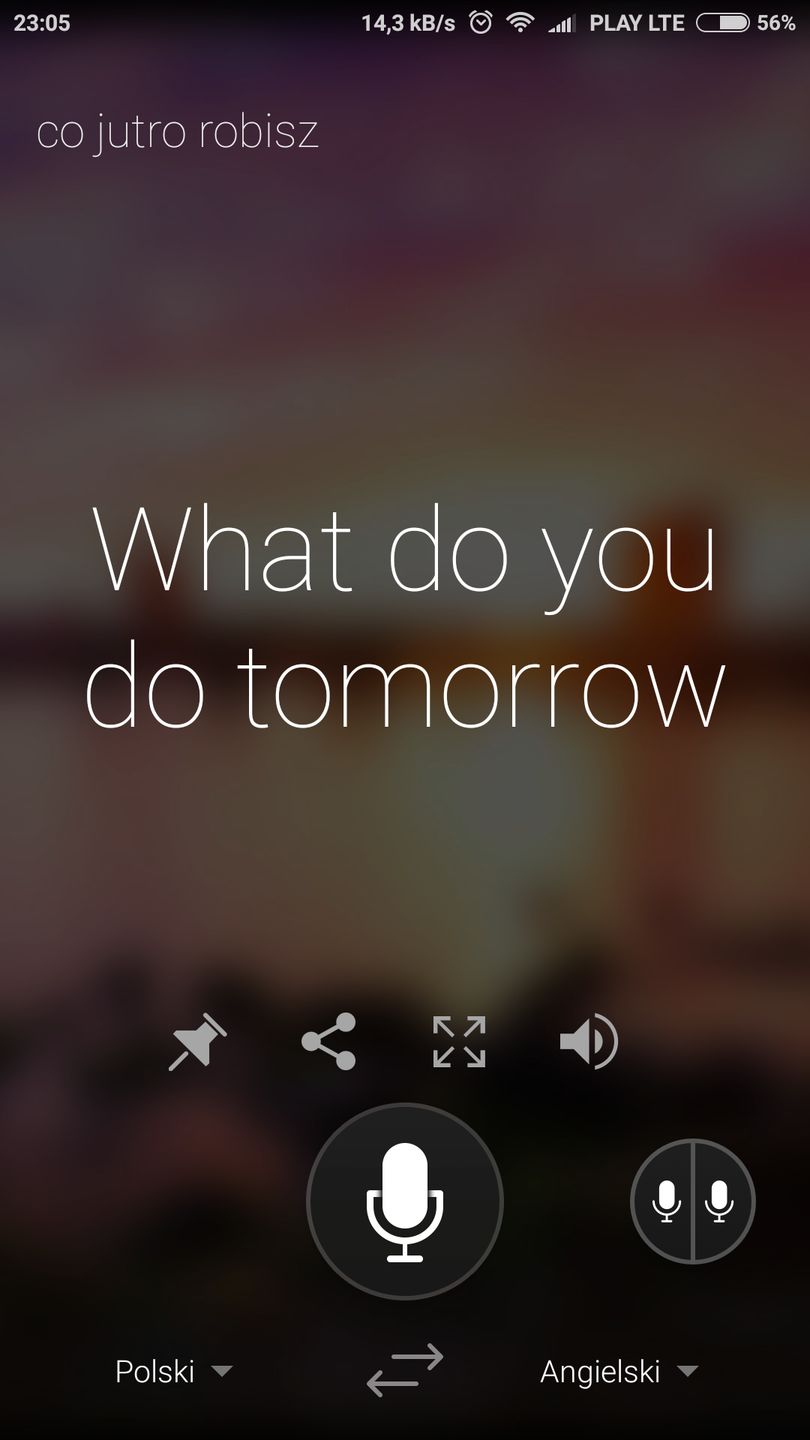Start voice input with the large microphone
The image size is (810, 1440).
tap(405, 1201)
